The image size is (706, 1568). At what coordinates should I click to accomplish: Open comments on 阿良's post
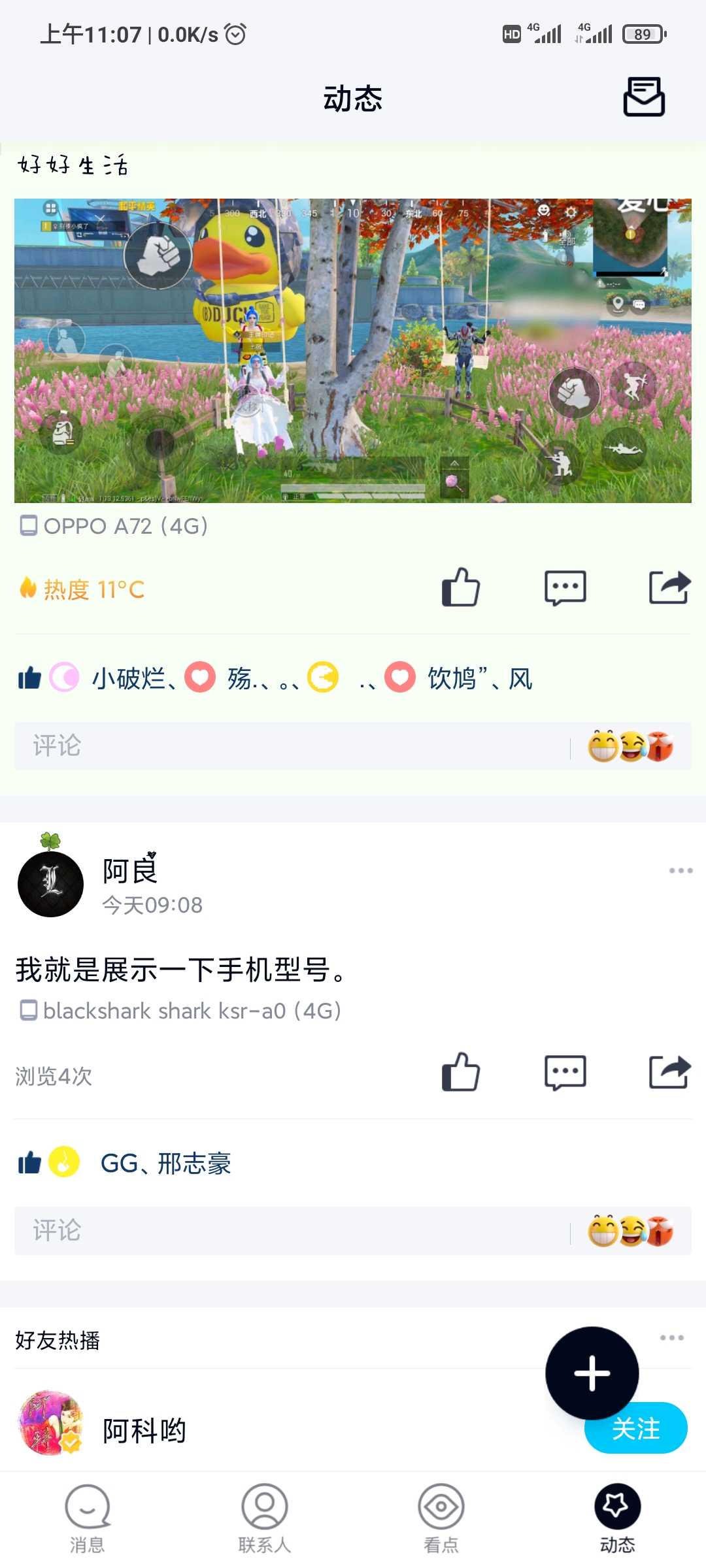click(x=565, y=1072)
